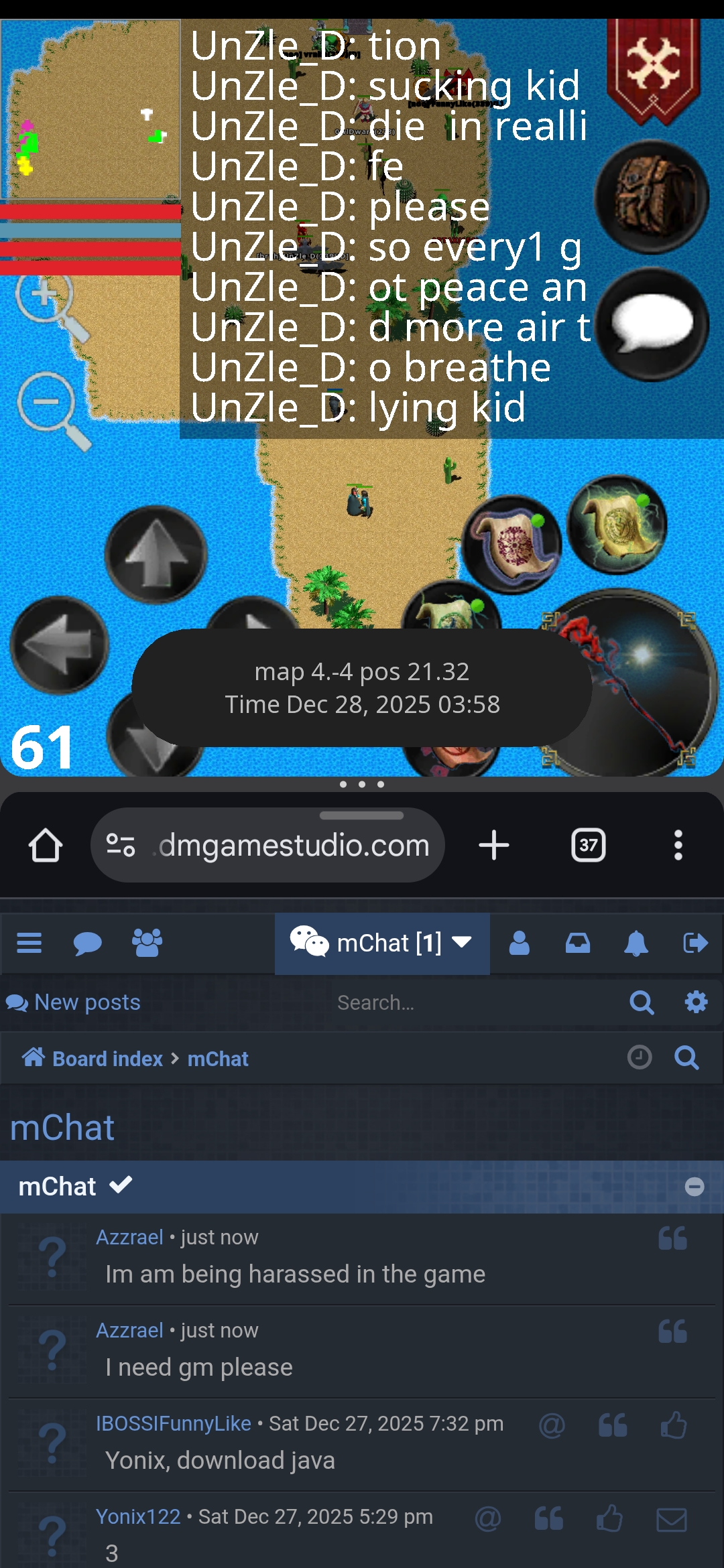Screen dimensions: 724x1568
Task: Tap the dmgamestudio.com address bar
Action: pos(282,846)
